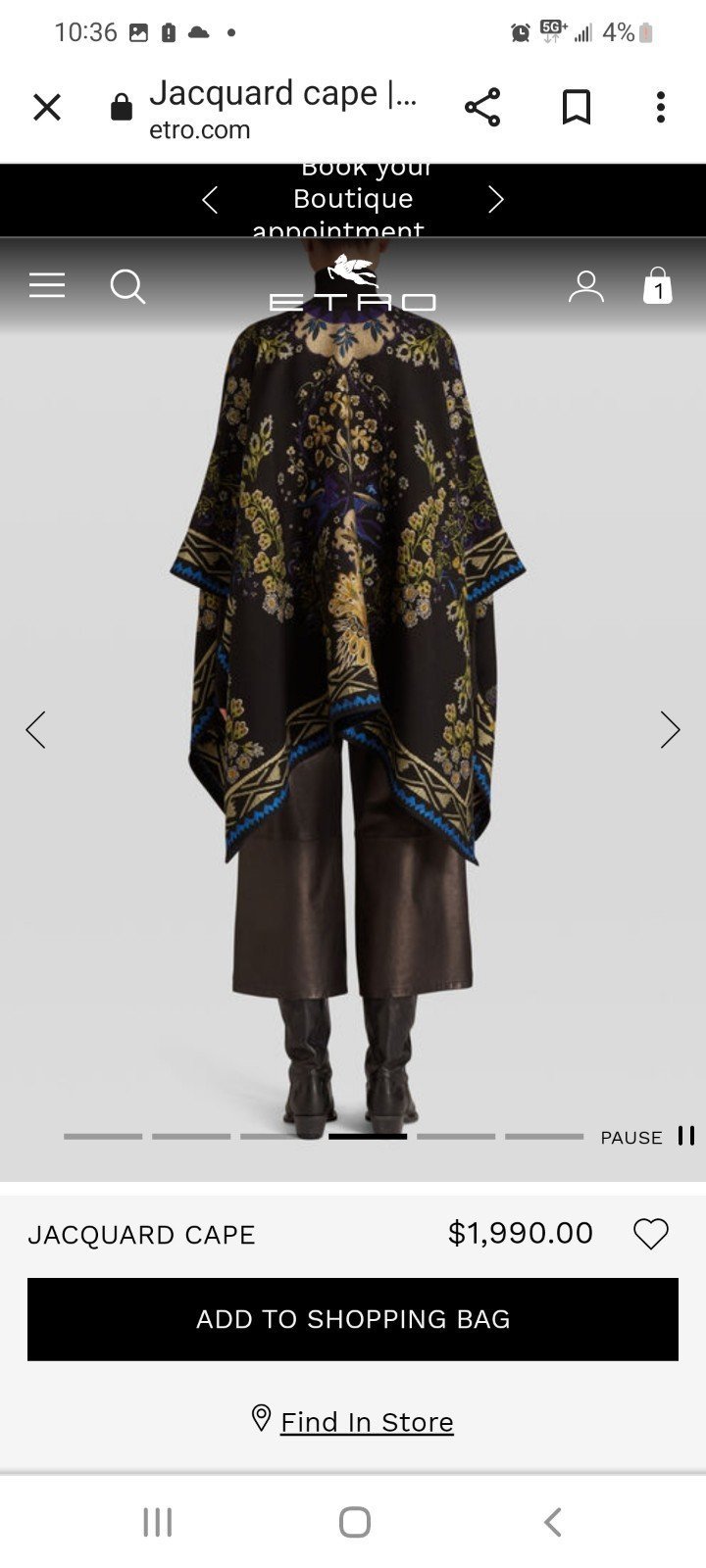
Task: Go to the home screen
Action: [354, 1522]
